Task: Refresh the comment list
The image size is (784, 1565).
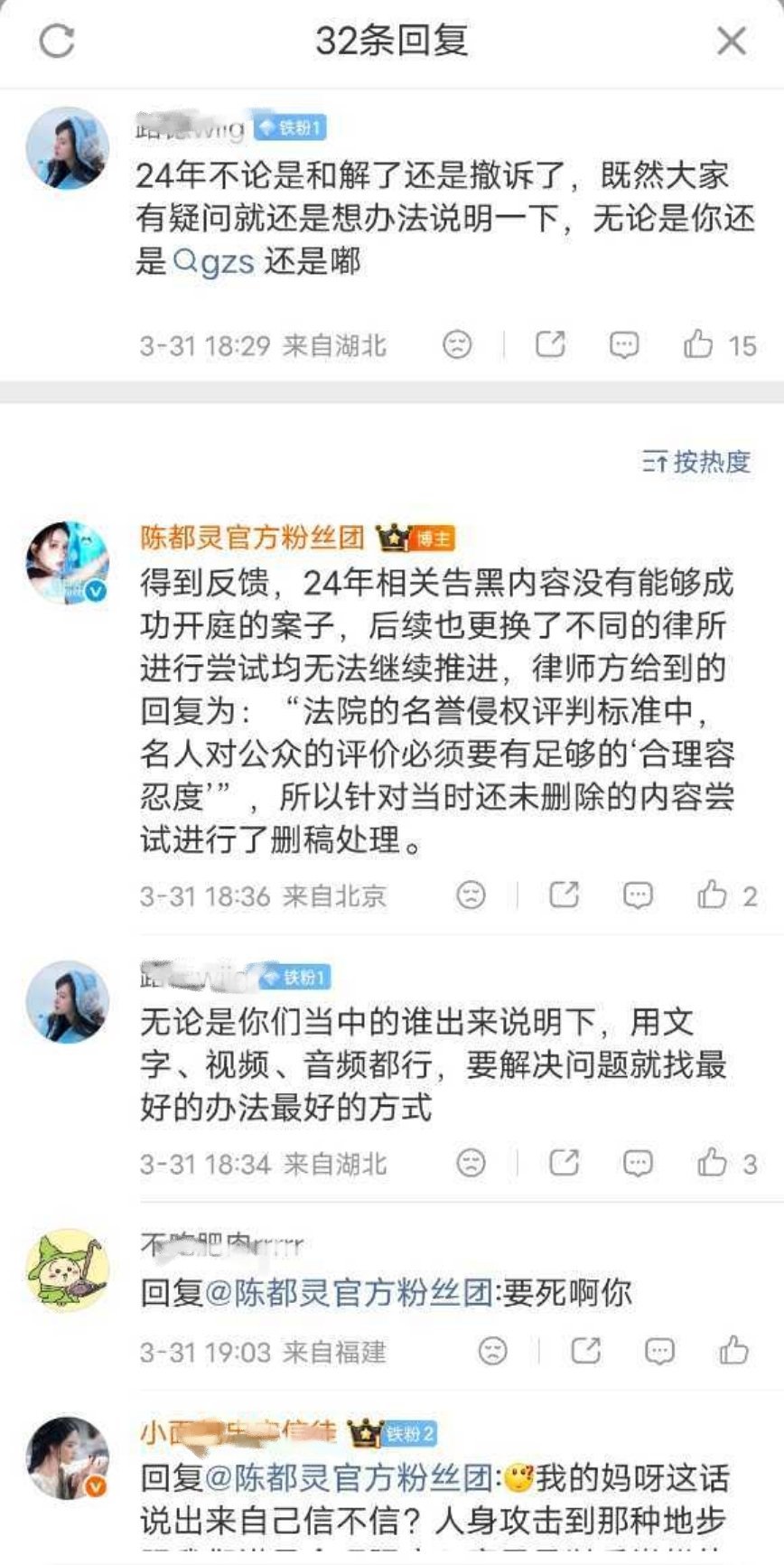Action: coord(56,42)
